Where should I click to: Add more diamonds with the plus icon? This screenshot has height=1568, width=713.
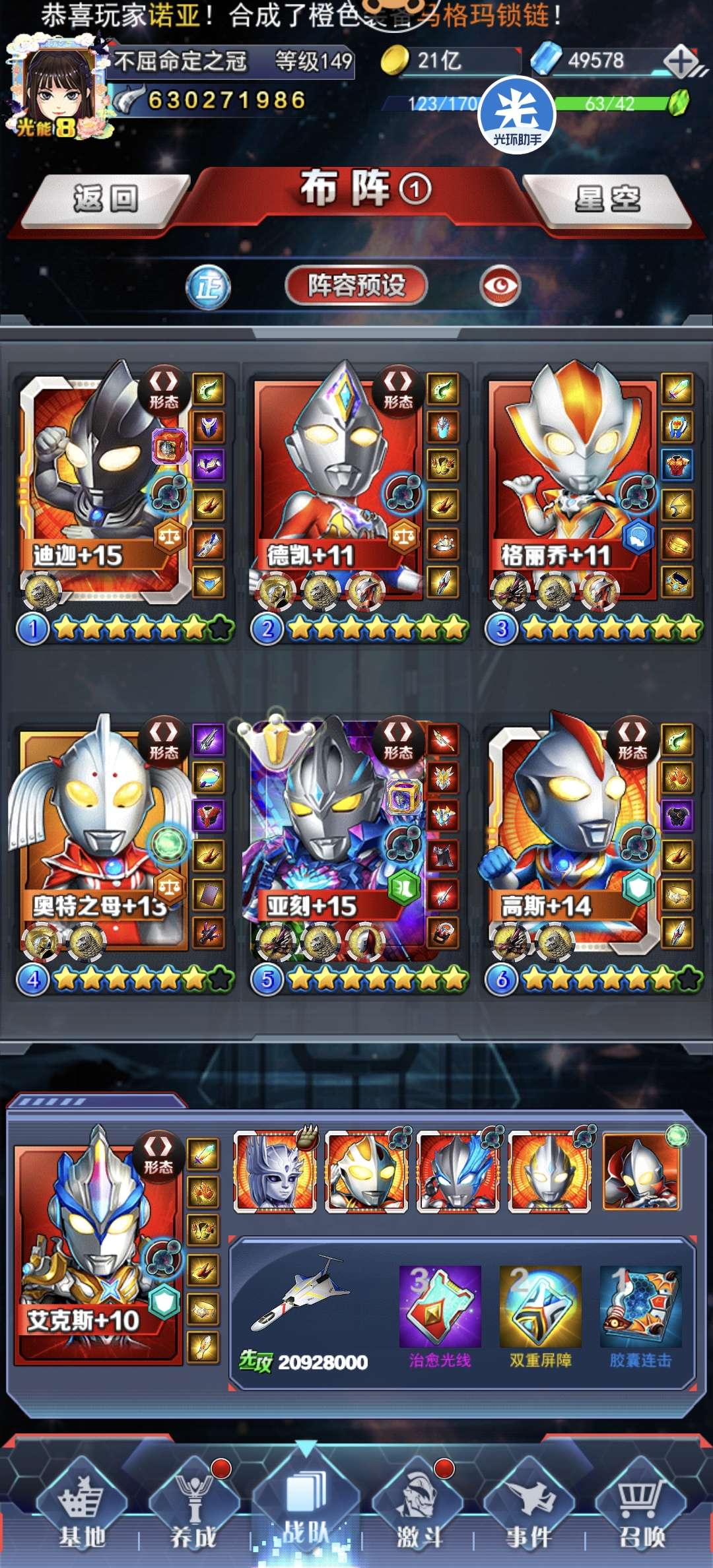coord(681,62)
